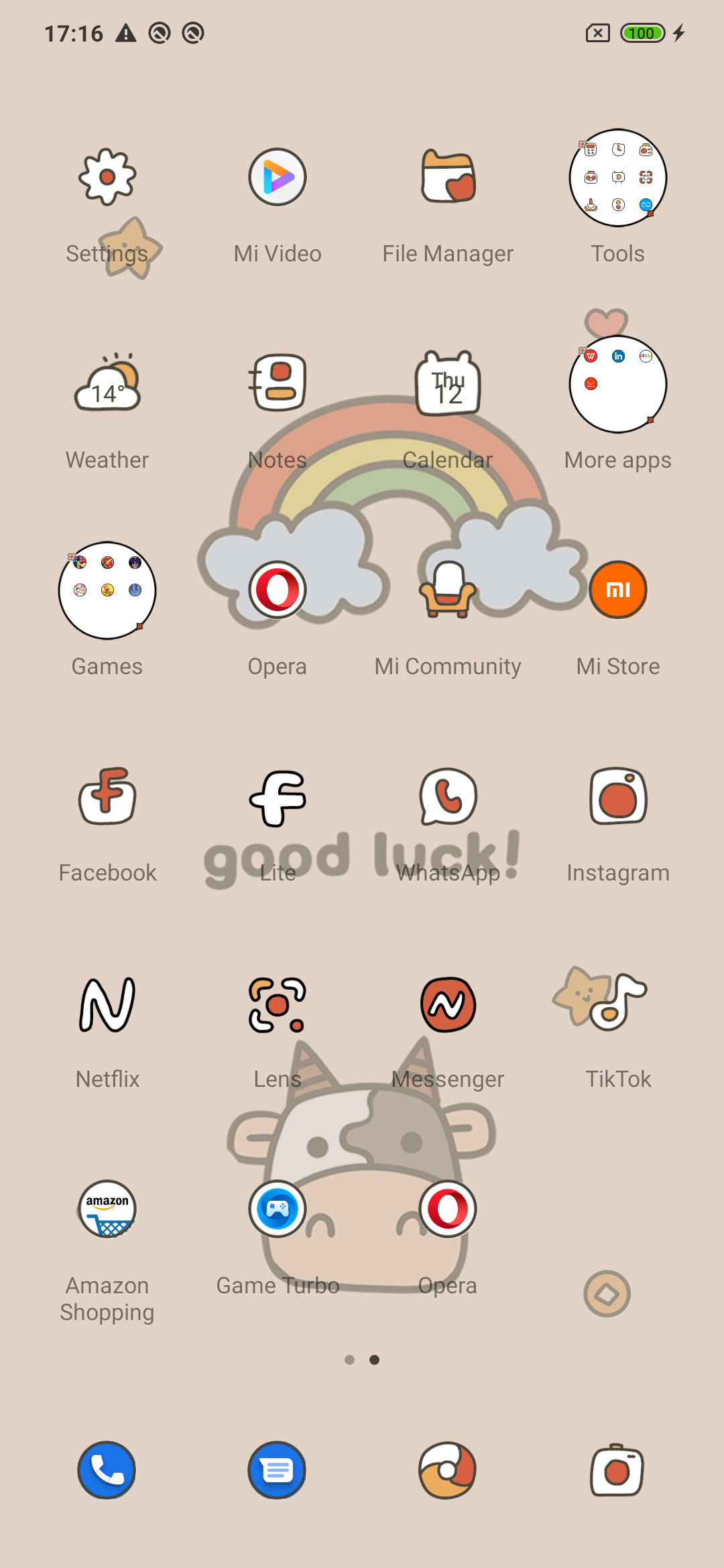Open the Phone dialer in the dock
The height and width of the screenshot is (1568, 724).
(x=107, y=1470)
